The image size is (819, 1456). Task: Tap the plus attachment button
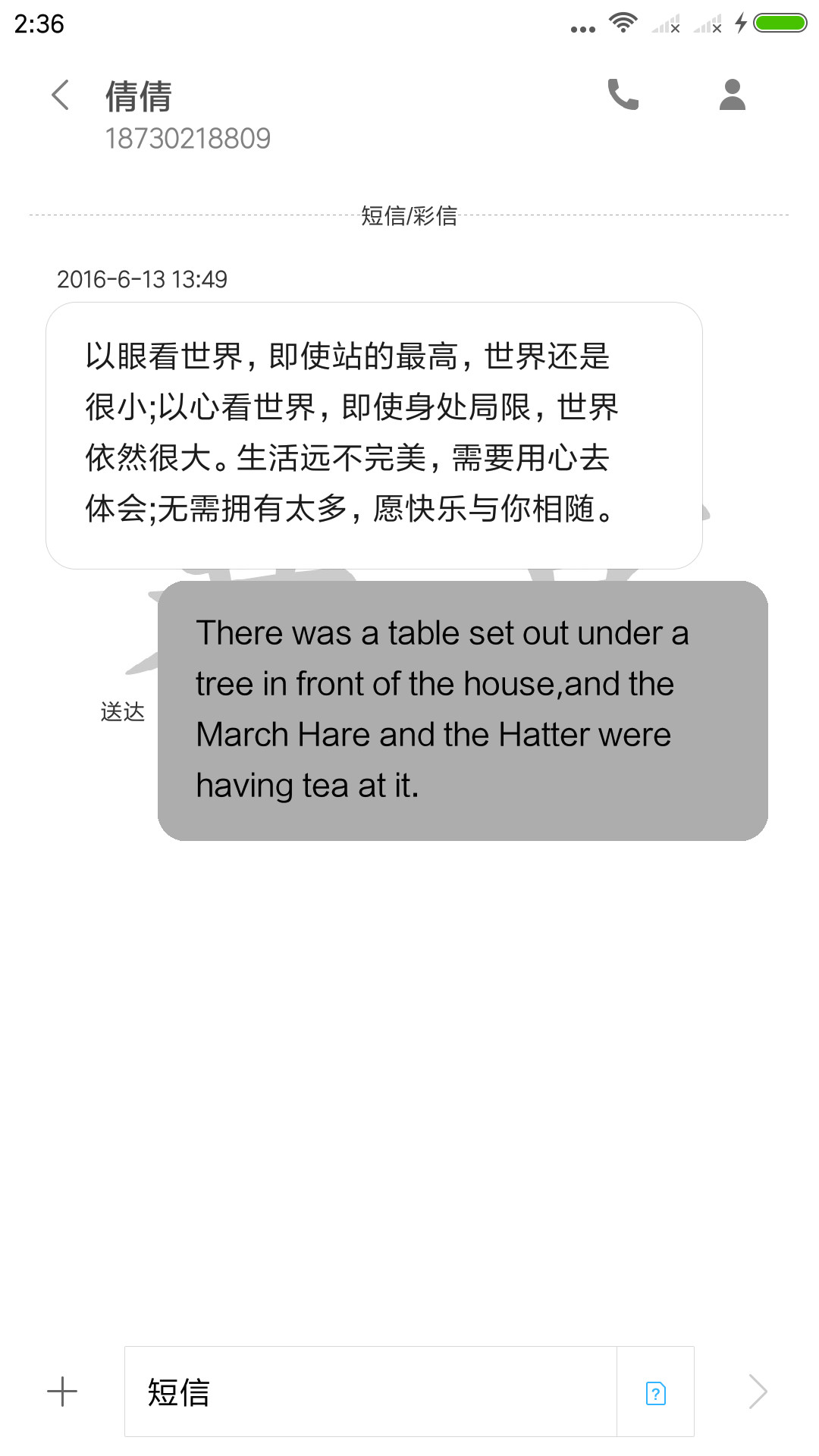pos(62,1392)
